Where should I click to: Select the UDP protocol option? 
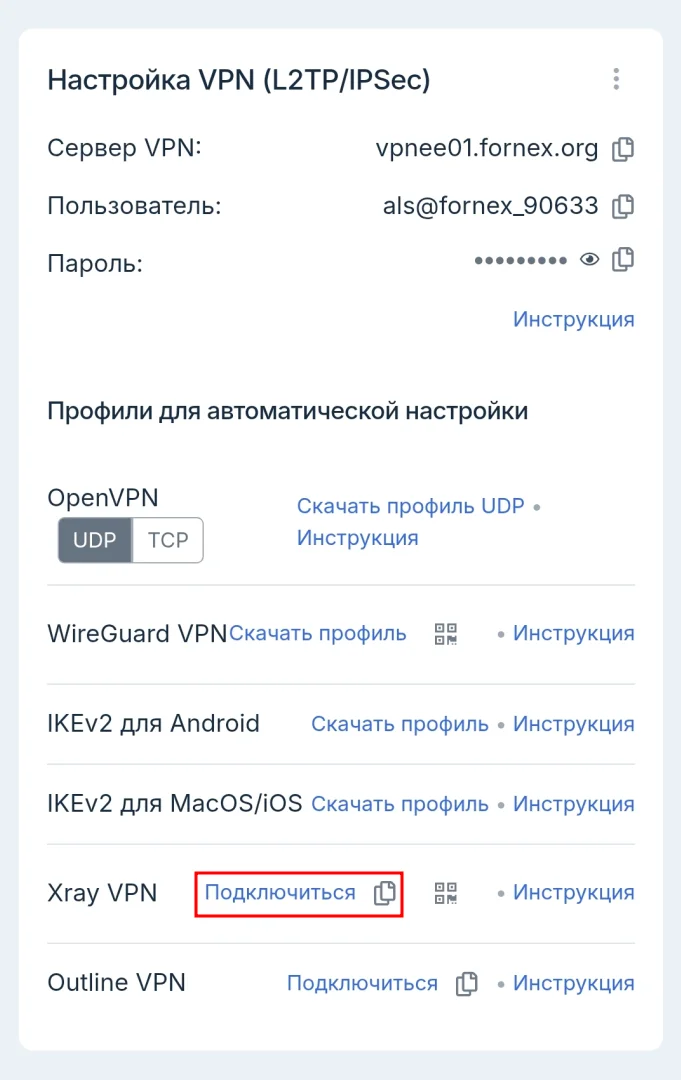pyautogui.click(x=95, y=540)
